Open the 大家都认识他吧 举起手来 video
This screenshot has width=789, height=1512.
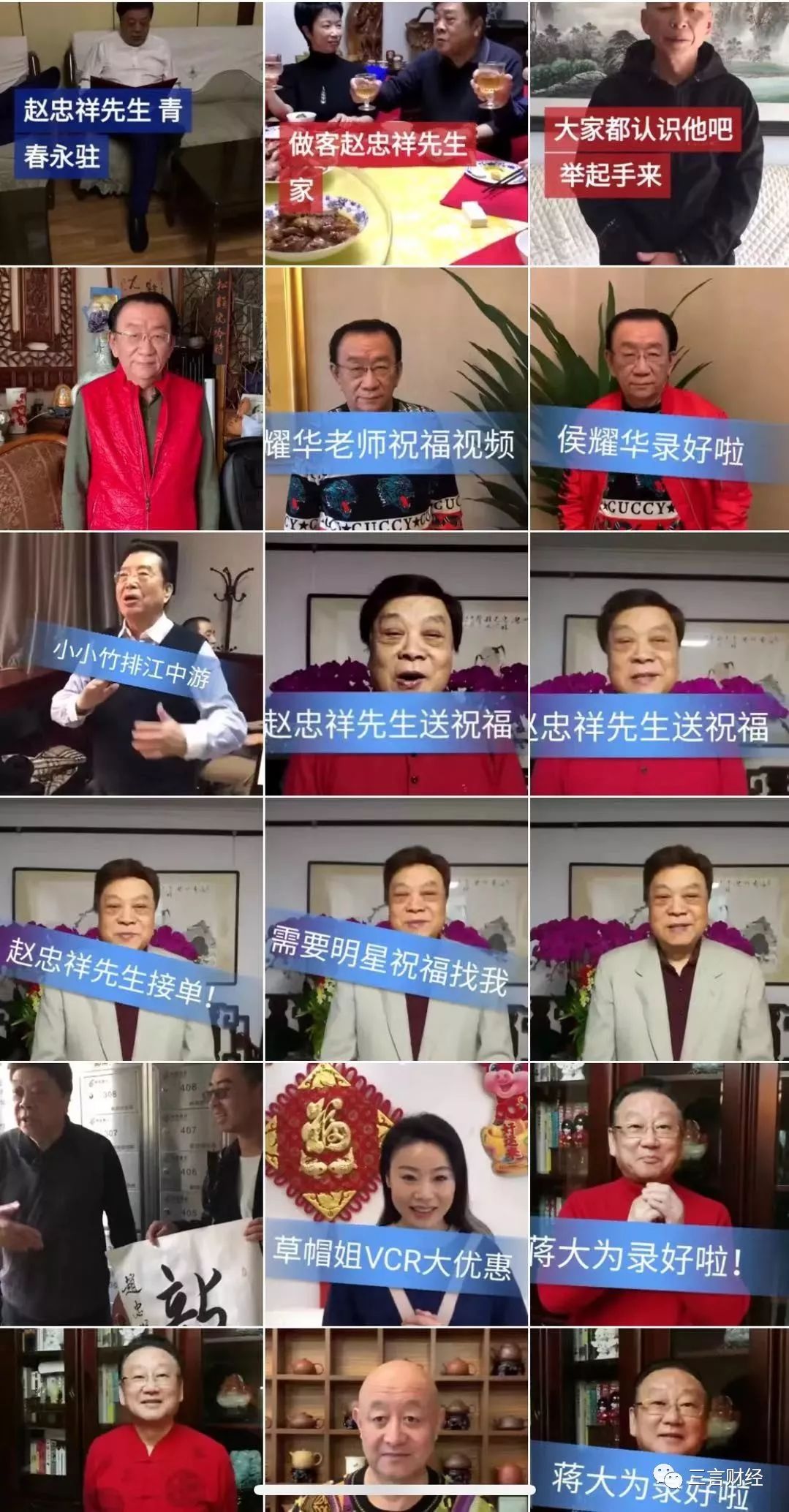pos(660,132)
